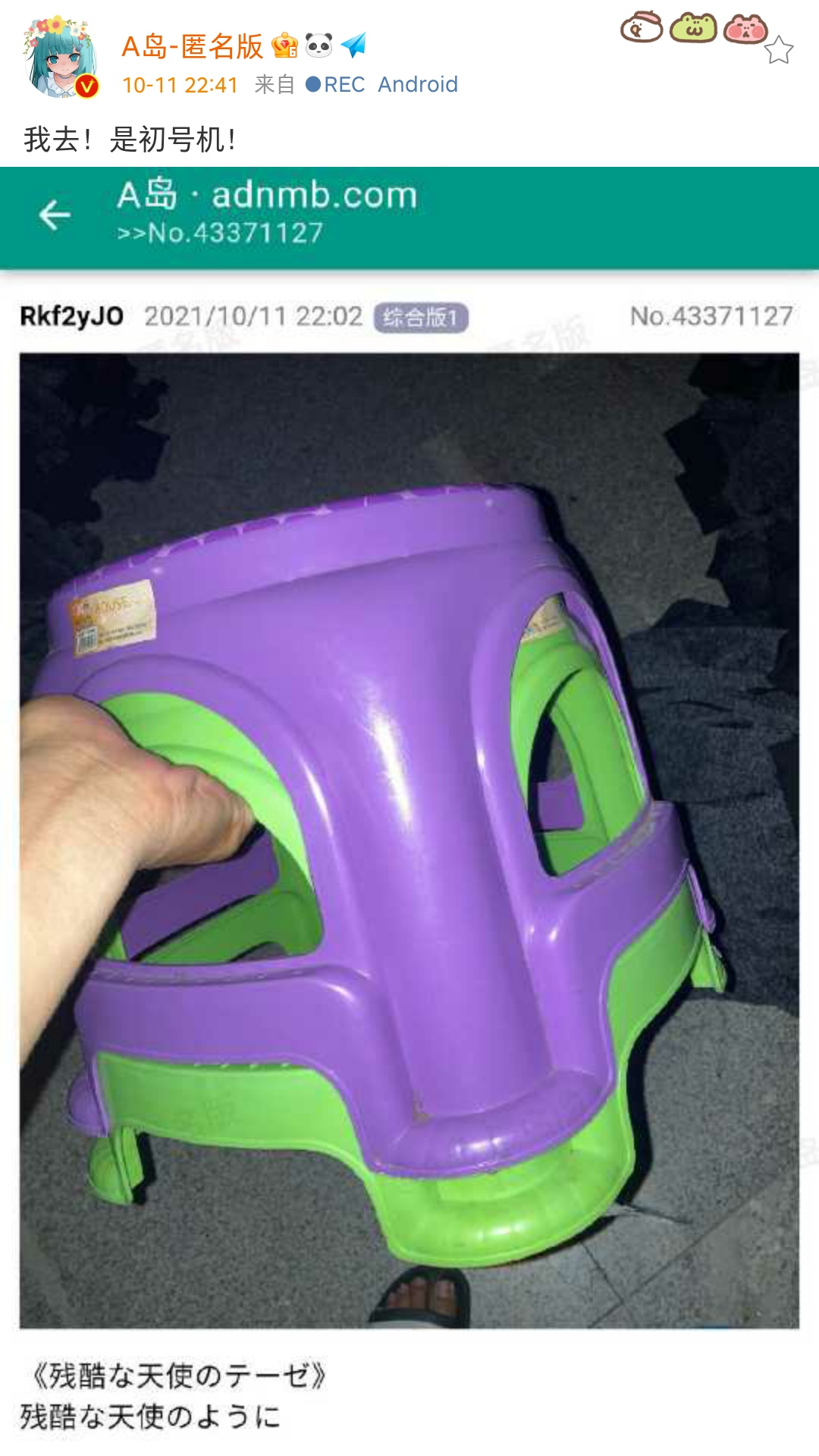Open the A岛-匿名版 profile avatar
Viewport: 819px width, 1456px height.
click(61, 58)
